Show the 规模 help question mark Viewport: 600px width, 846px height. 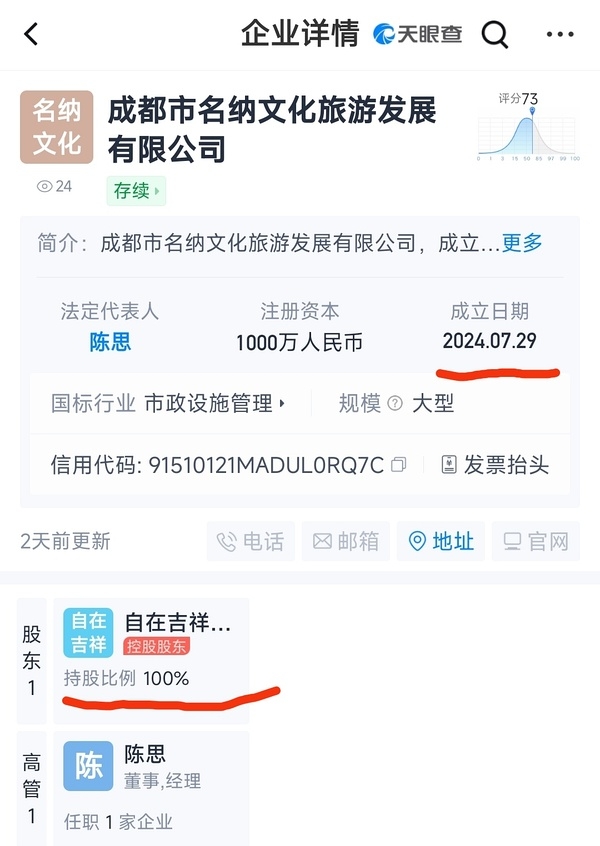tap(395, 403)
